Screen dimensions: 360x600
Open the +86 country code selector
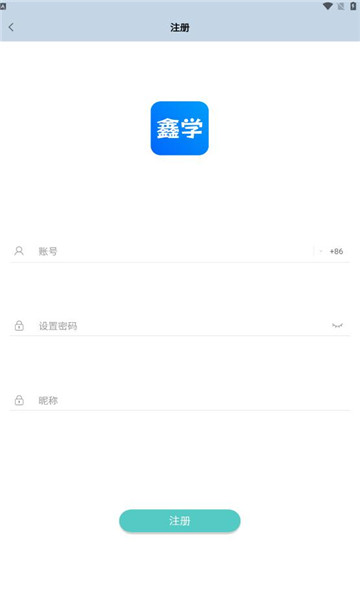(332, 251)
